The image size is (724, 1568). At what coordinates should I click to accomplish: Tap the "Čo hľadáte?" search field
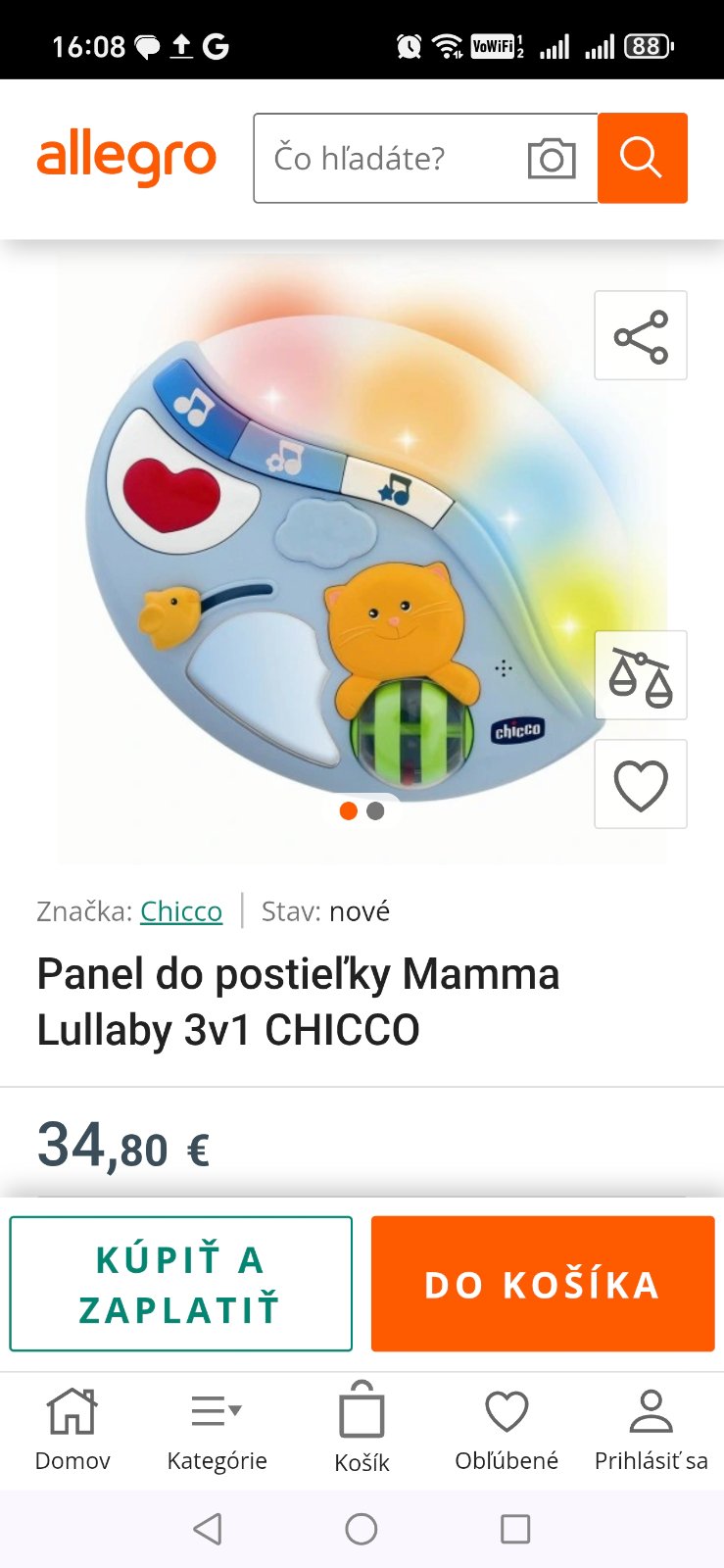(x=387, y=158)
